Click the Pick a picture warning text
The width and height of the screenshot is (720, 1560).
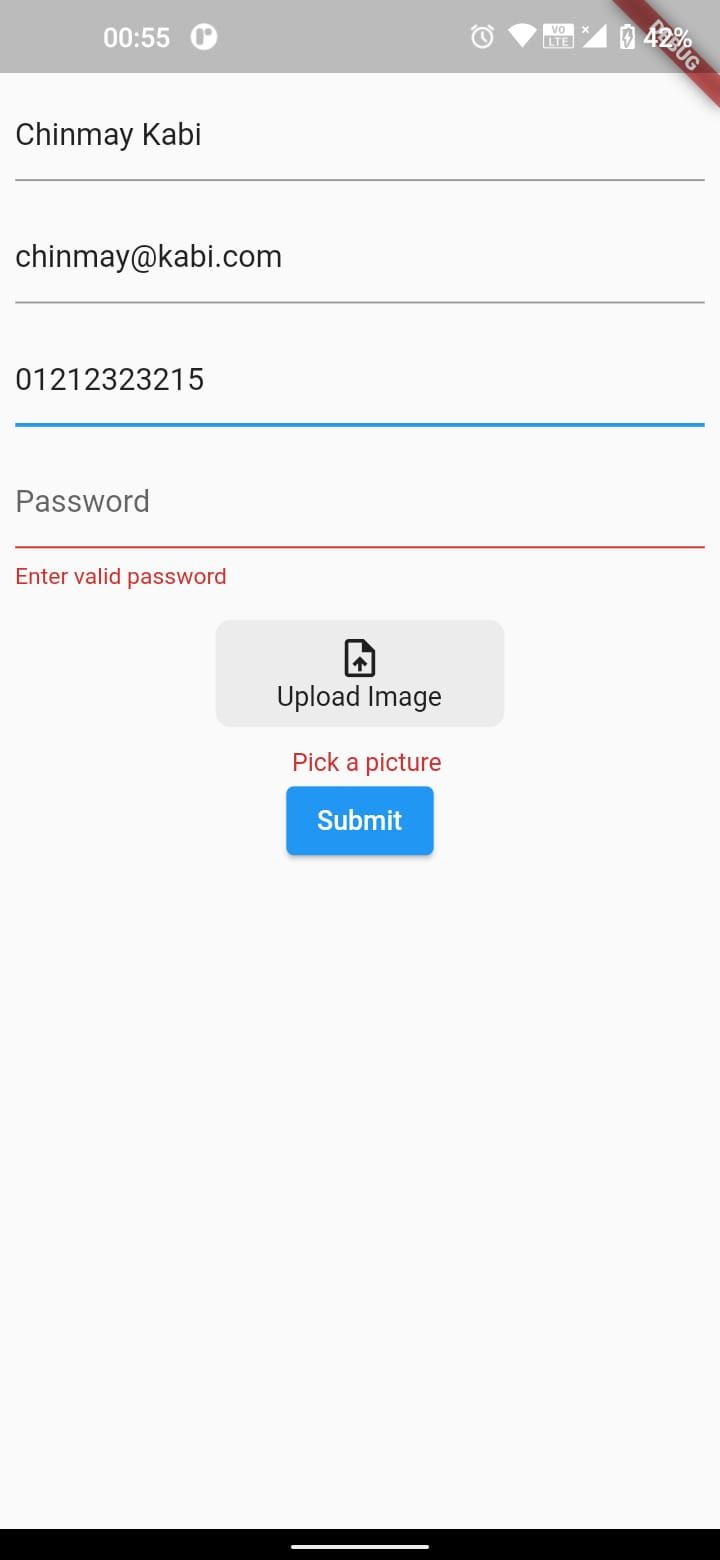366,761
